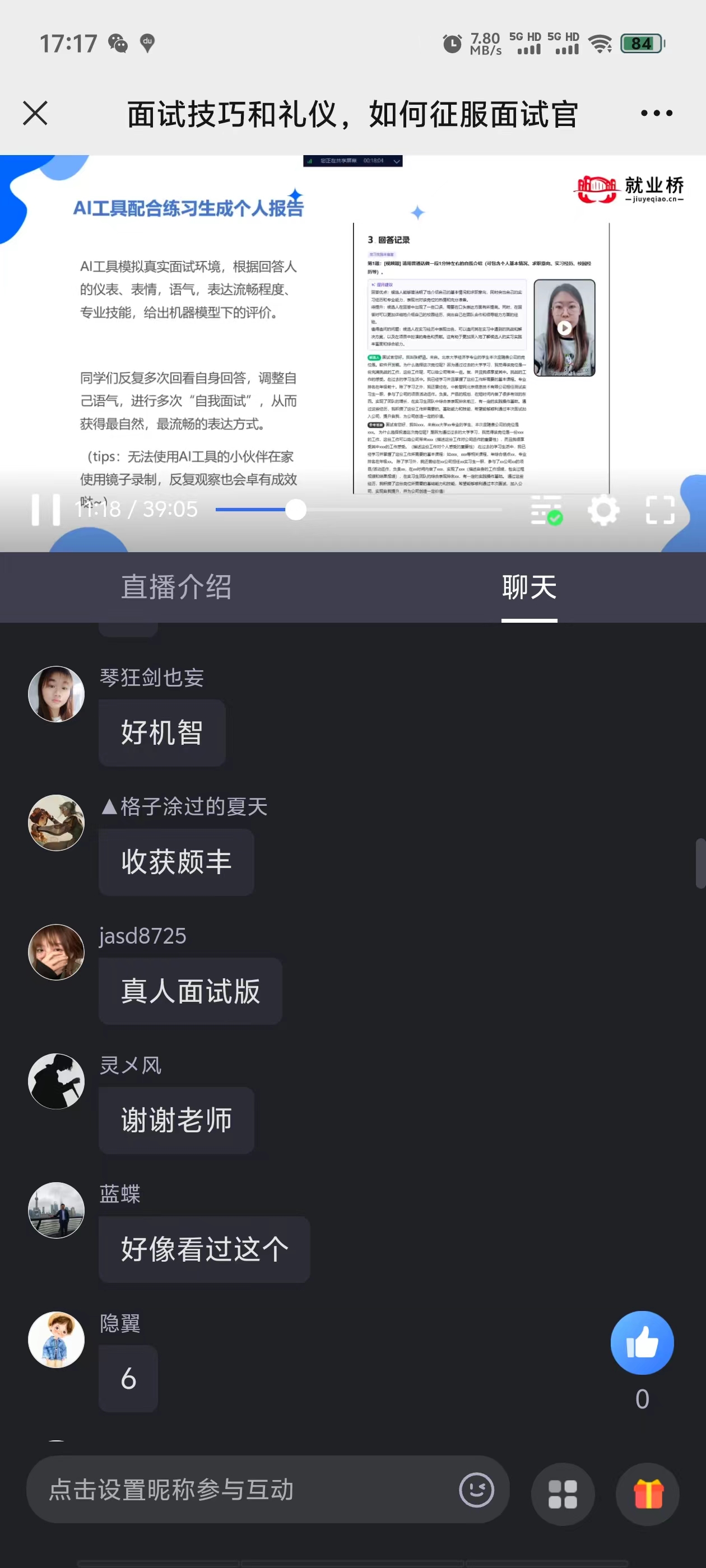The image size is (706, 1568).
Task: Open video settings gear
Action: [x=603, y=510]
